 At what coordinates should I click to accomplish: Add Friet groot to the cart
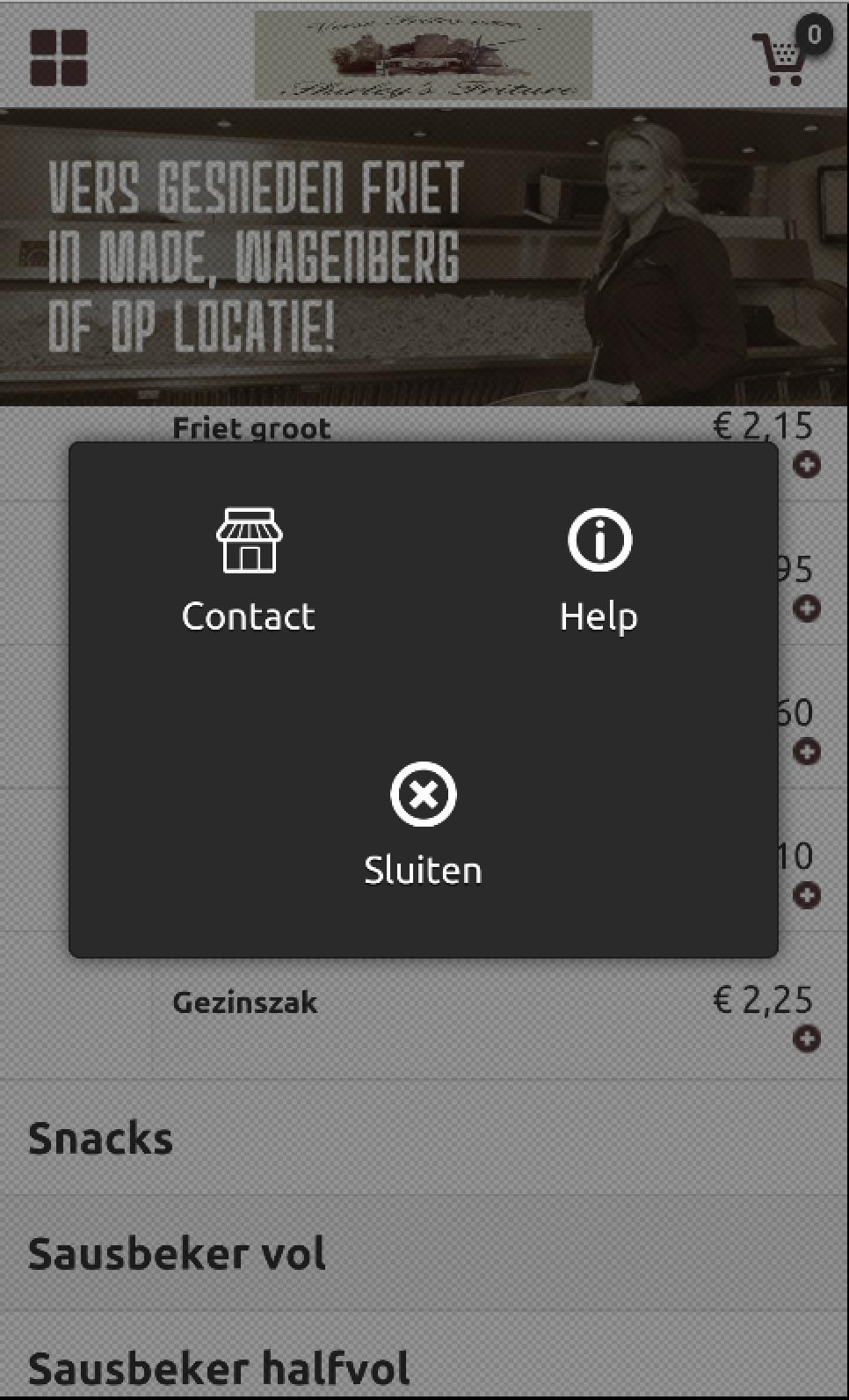[807, 465]
